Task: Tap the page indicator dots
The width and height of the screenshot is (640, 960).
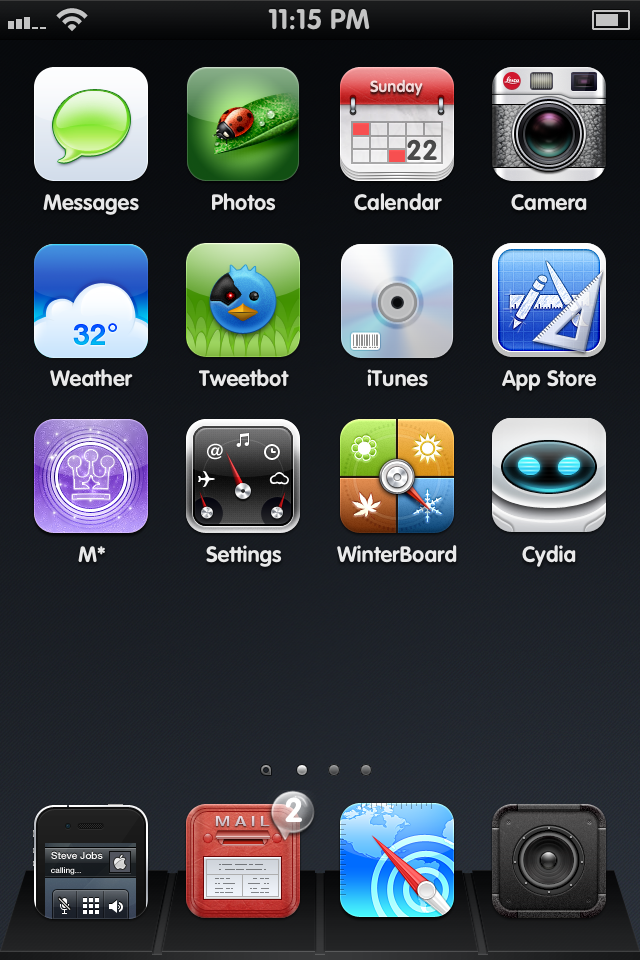Action: [x=317, y=770]
